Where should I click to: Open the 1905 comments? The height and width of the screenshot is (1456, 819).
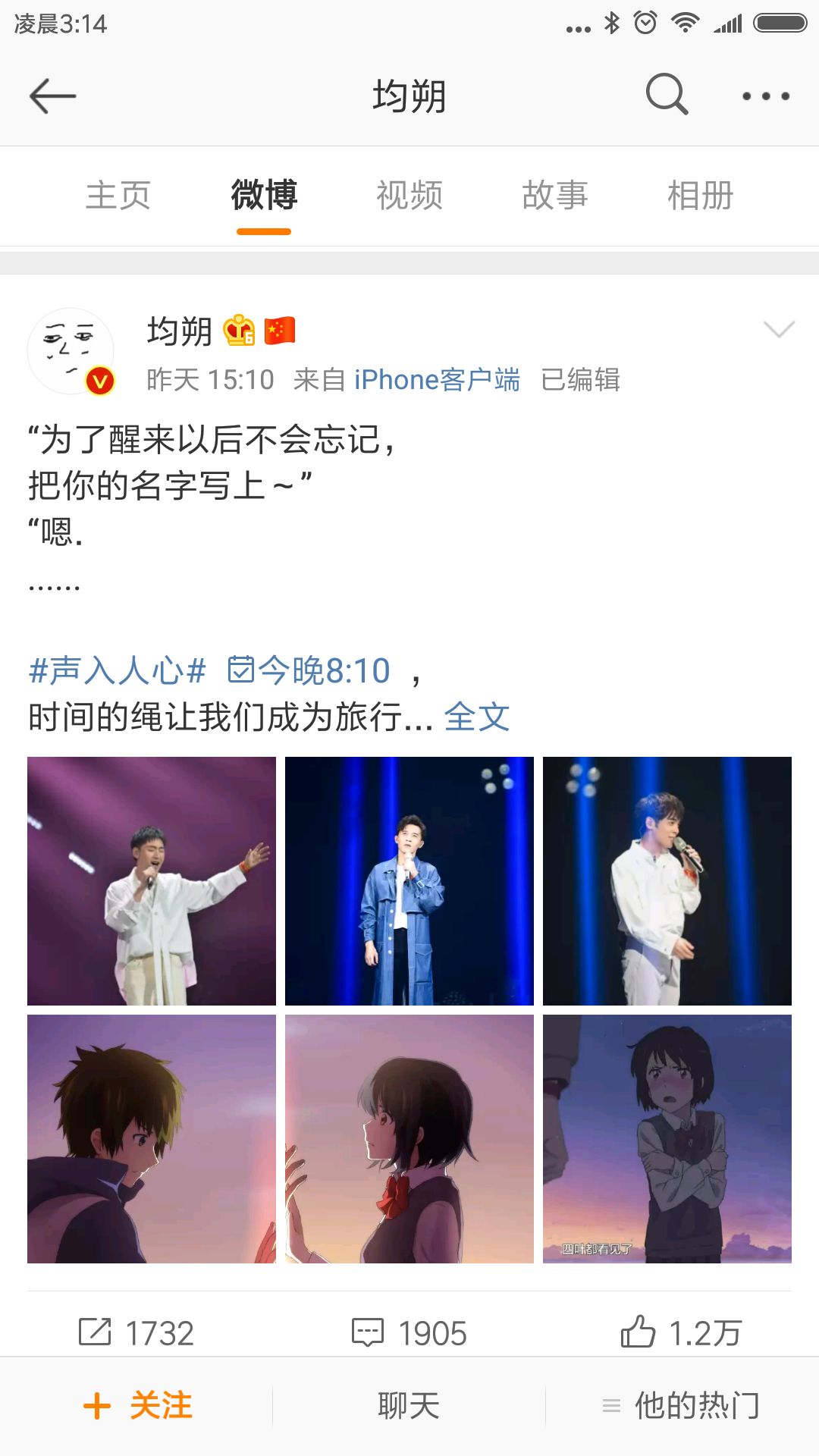point(409,1332)
